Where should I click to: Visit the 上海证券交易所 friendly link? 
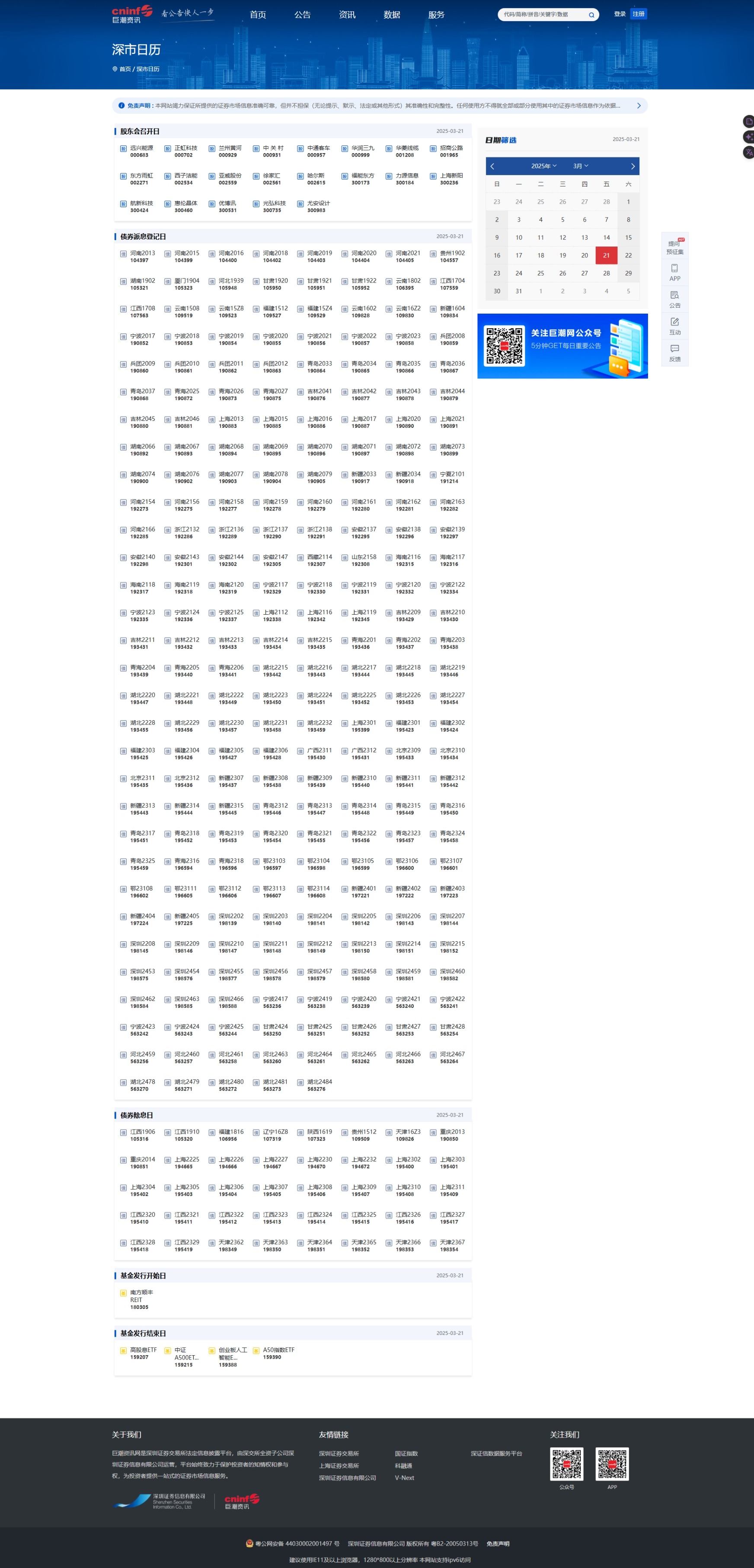pyautogui.click(x=339, y=1466)
